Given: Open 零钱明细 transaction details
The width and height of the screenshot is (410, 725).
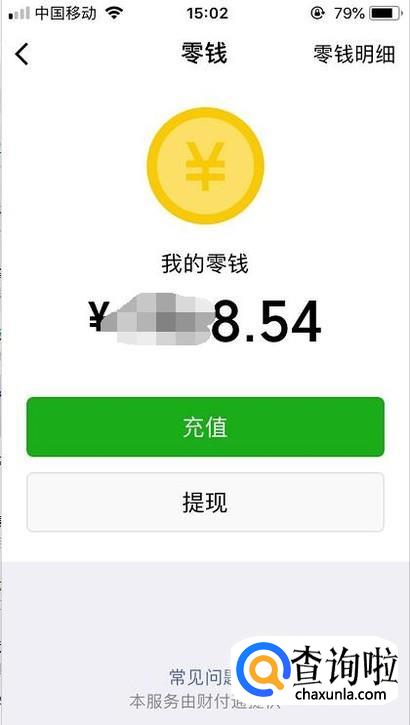Looking at the screenshot, I should [354, 54].
